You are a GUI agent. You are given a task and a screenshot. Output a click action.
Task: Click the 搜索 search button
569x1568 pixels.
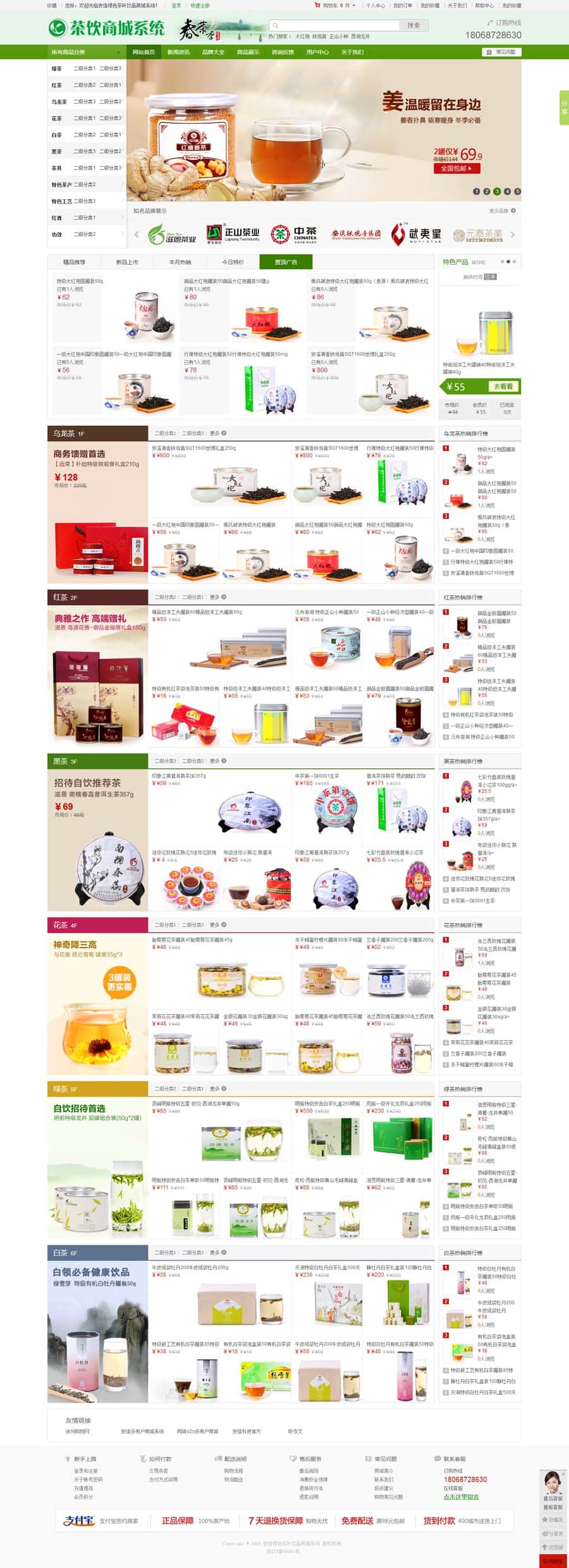point(413,25)
